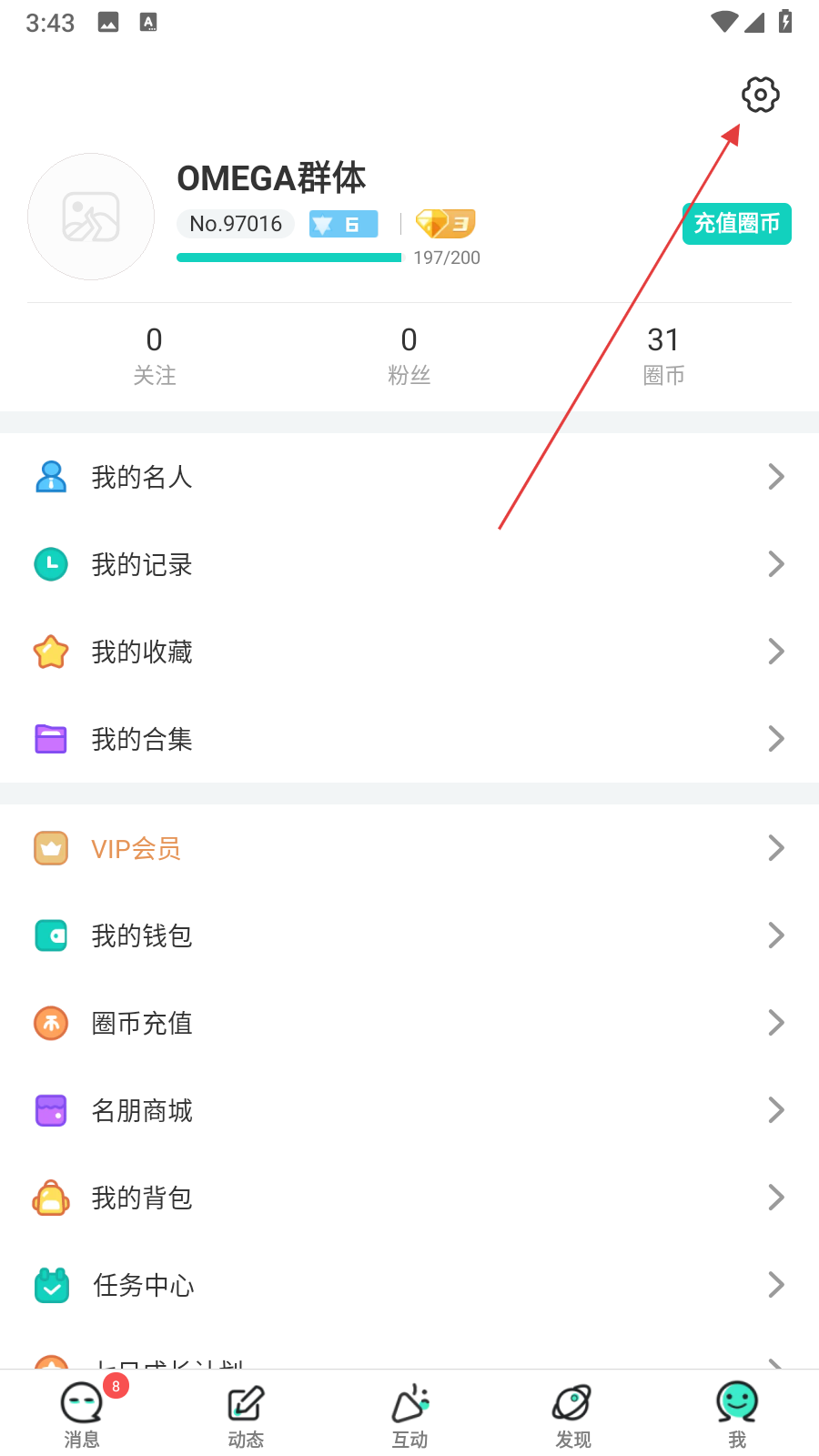Switch to the 发现 discover tab
This screenshot has height=1456, width=819.
[x=573, y=1414]
